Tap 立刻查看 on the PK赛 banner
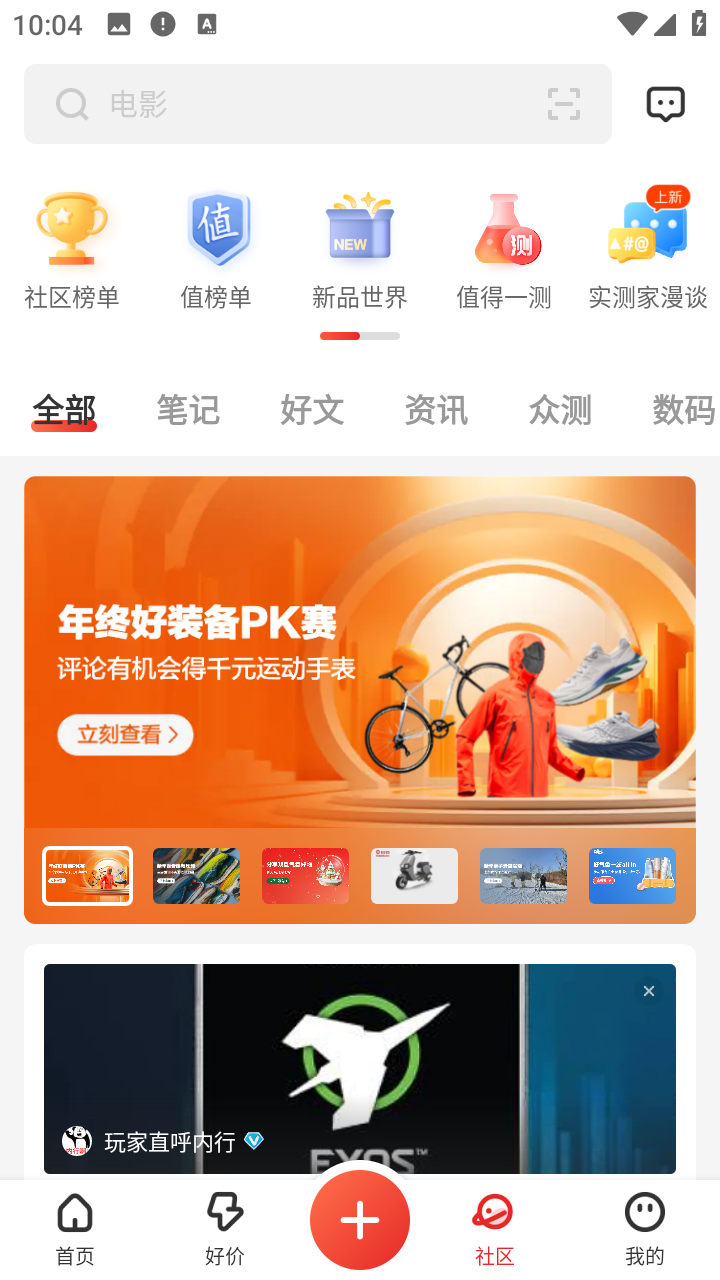Viewport: 720px width, 1280px height. (x=125, y=735)
